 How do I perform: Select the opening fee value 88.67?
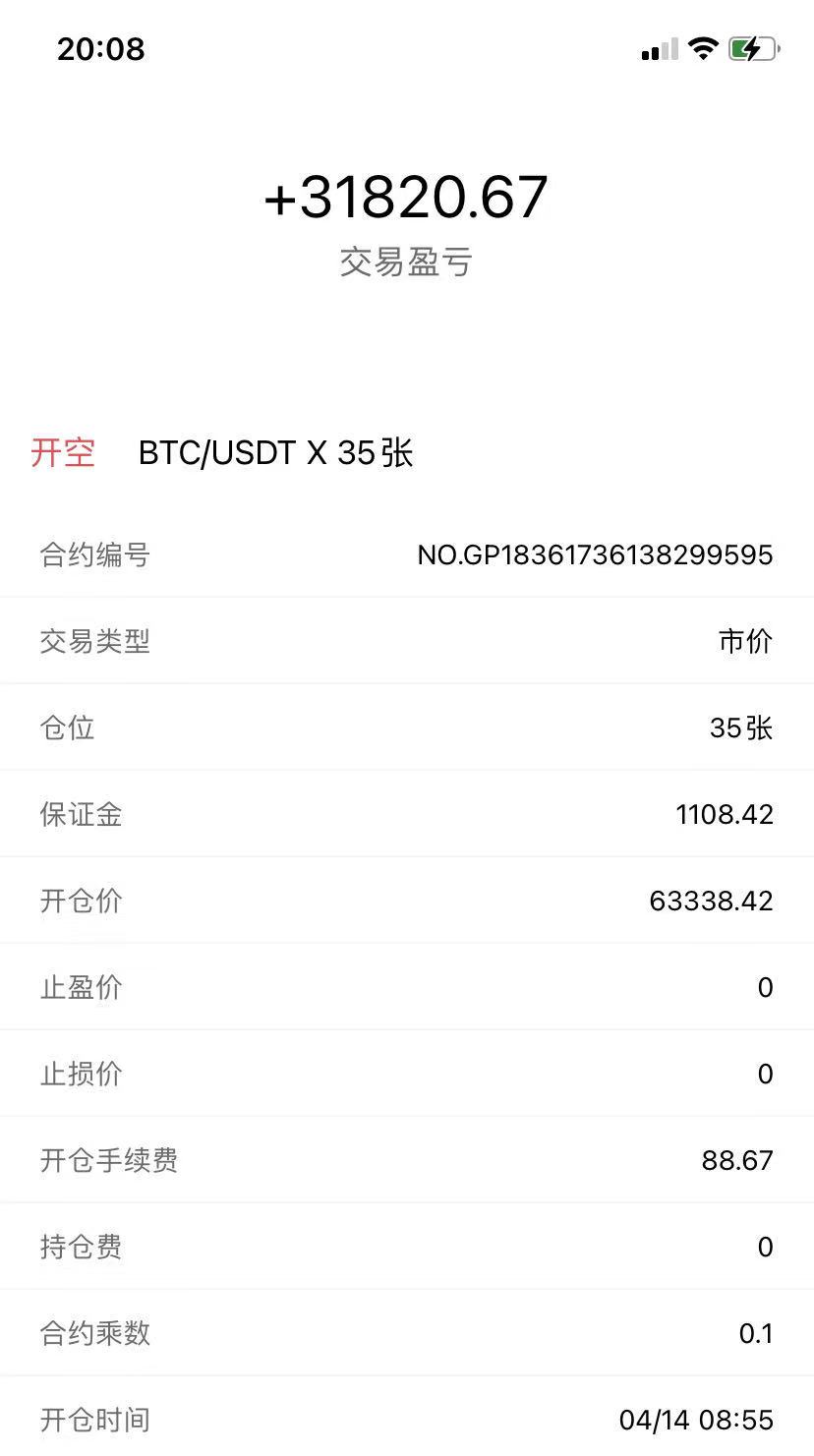(x=737, y=1160)
